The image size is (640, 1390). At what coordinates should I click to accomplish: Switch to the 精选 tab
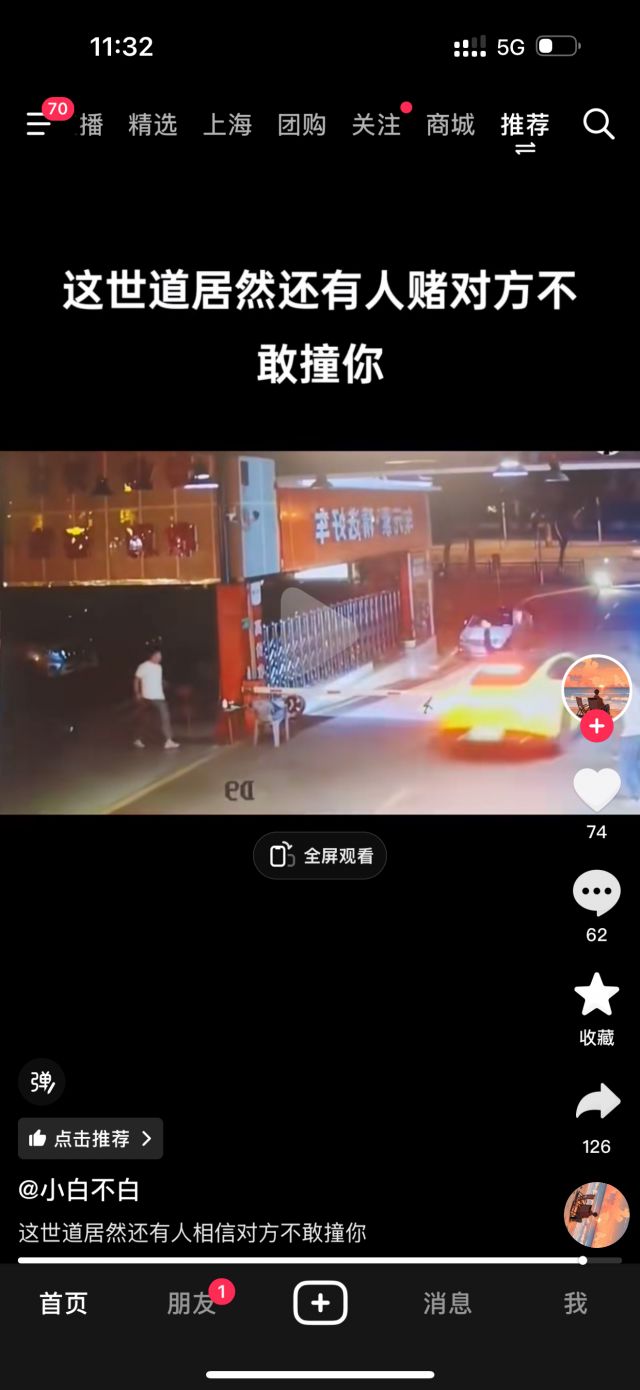(153, 125)
